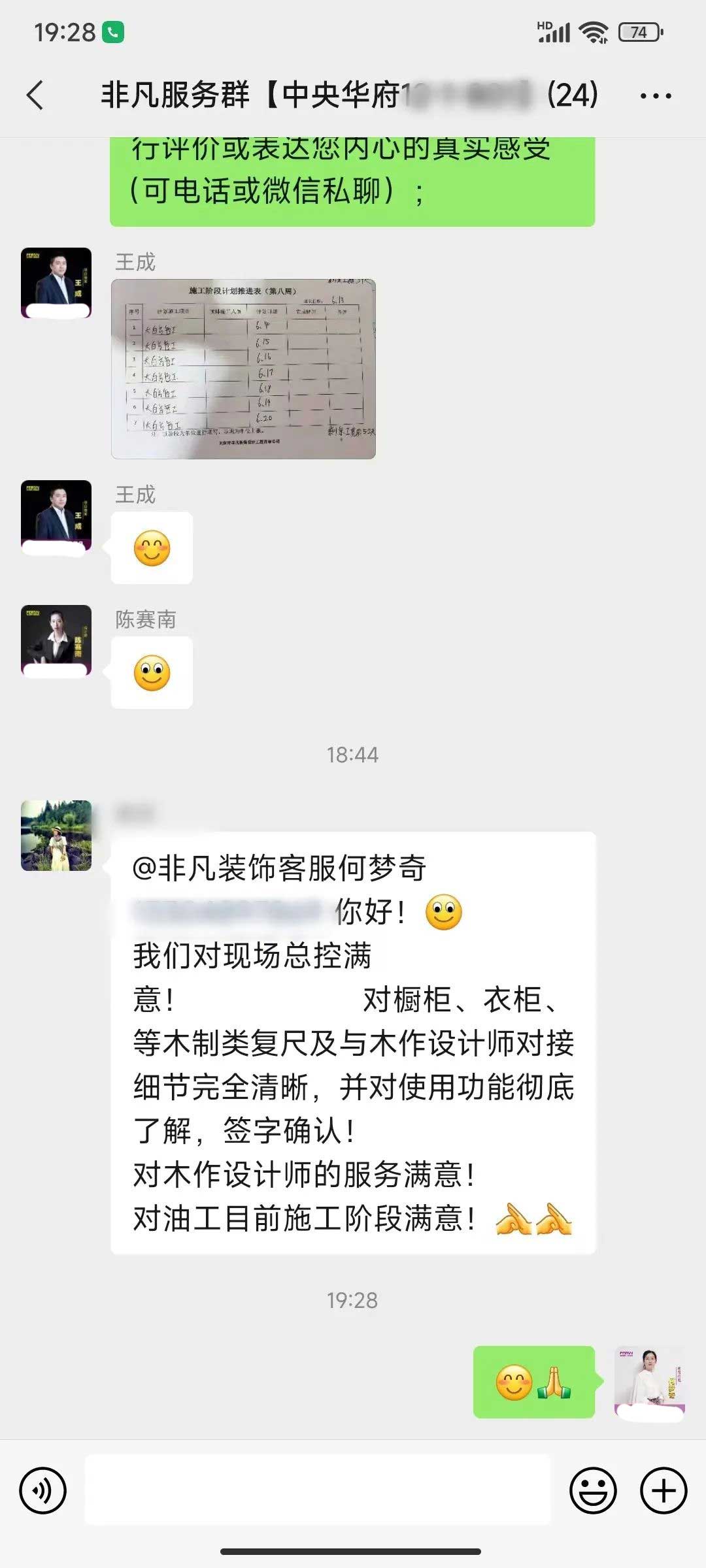Image resolution: width=706 pixels, height=1568 pixels.
Task: Open the landscape avatar of the 18:44 sender
Action: [x=56, y=835]
